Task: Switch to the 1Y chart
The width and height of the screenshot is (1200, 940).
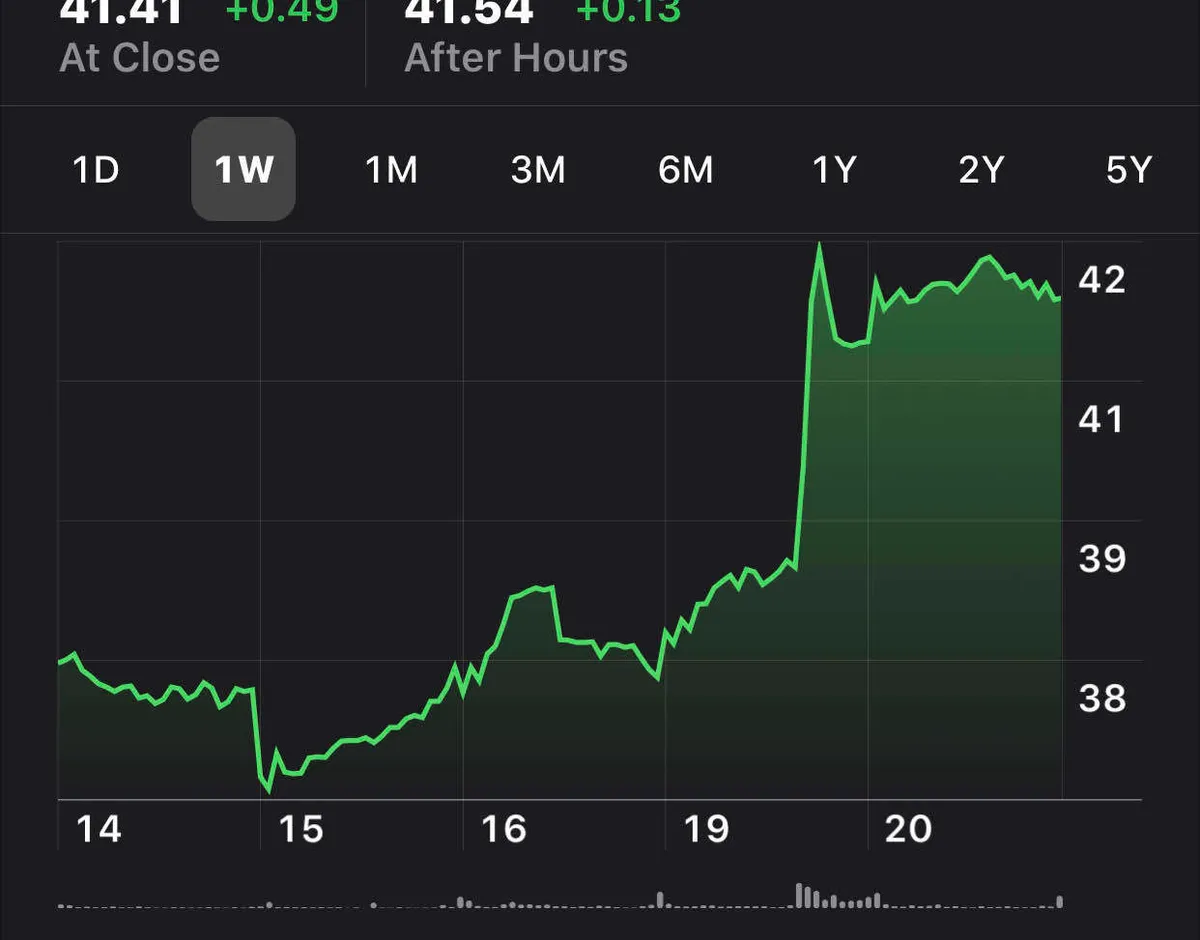Action: 833,170
